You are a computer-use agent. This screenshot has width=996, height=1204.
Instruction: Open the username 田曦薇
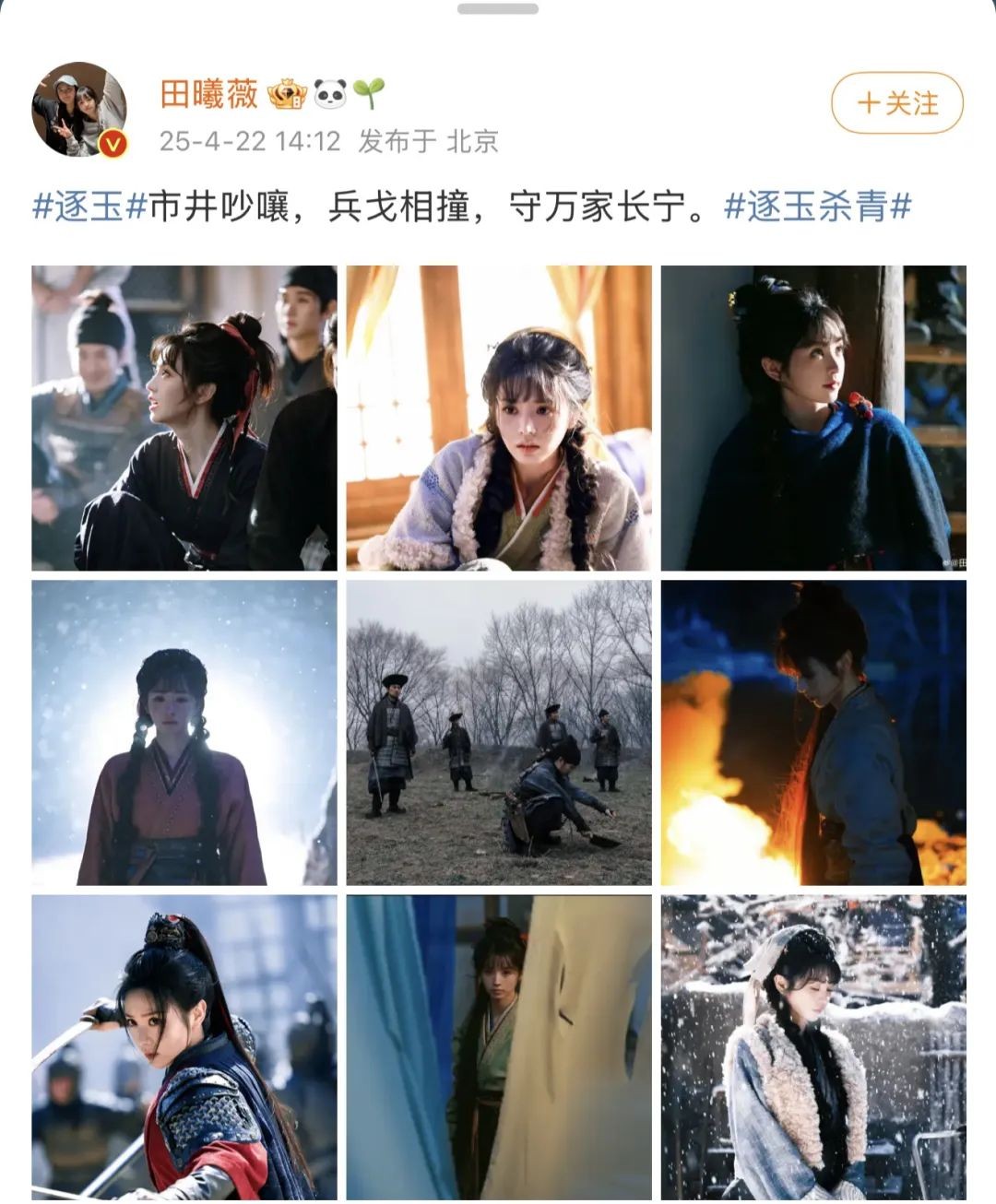209,94
